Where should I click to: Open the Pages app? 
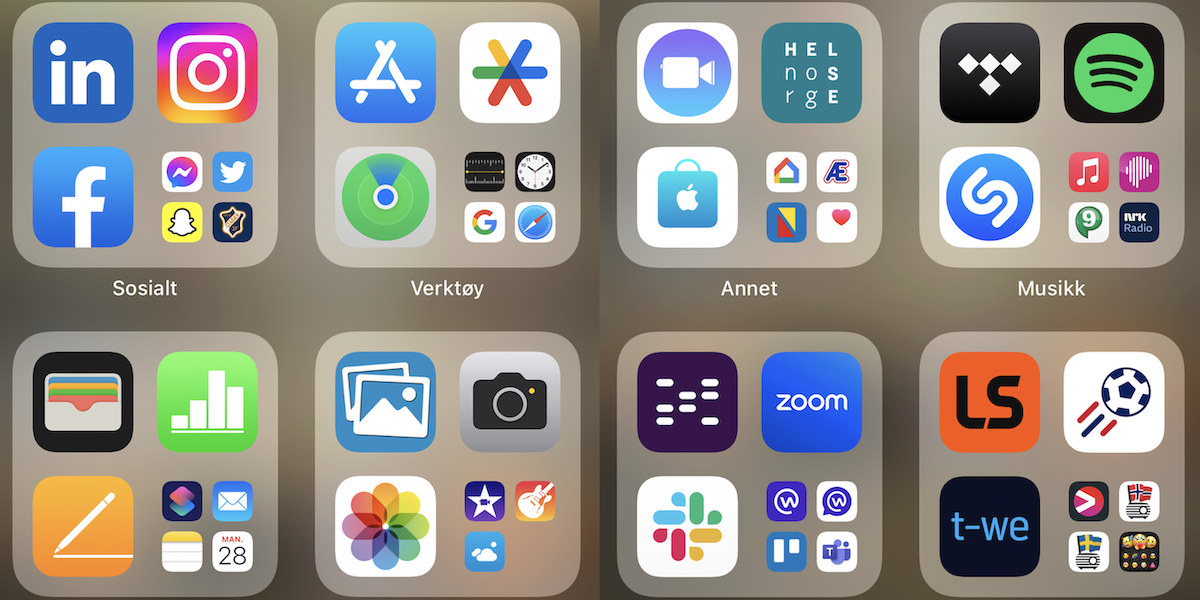pyautogui.click(x=83, y=526)
